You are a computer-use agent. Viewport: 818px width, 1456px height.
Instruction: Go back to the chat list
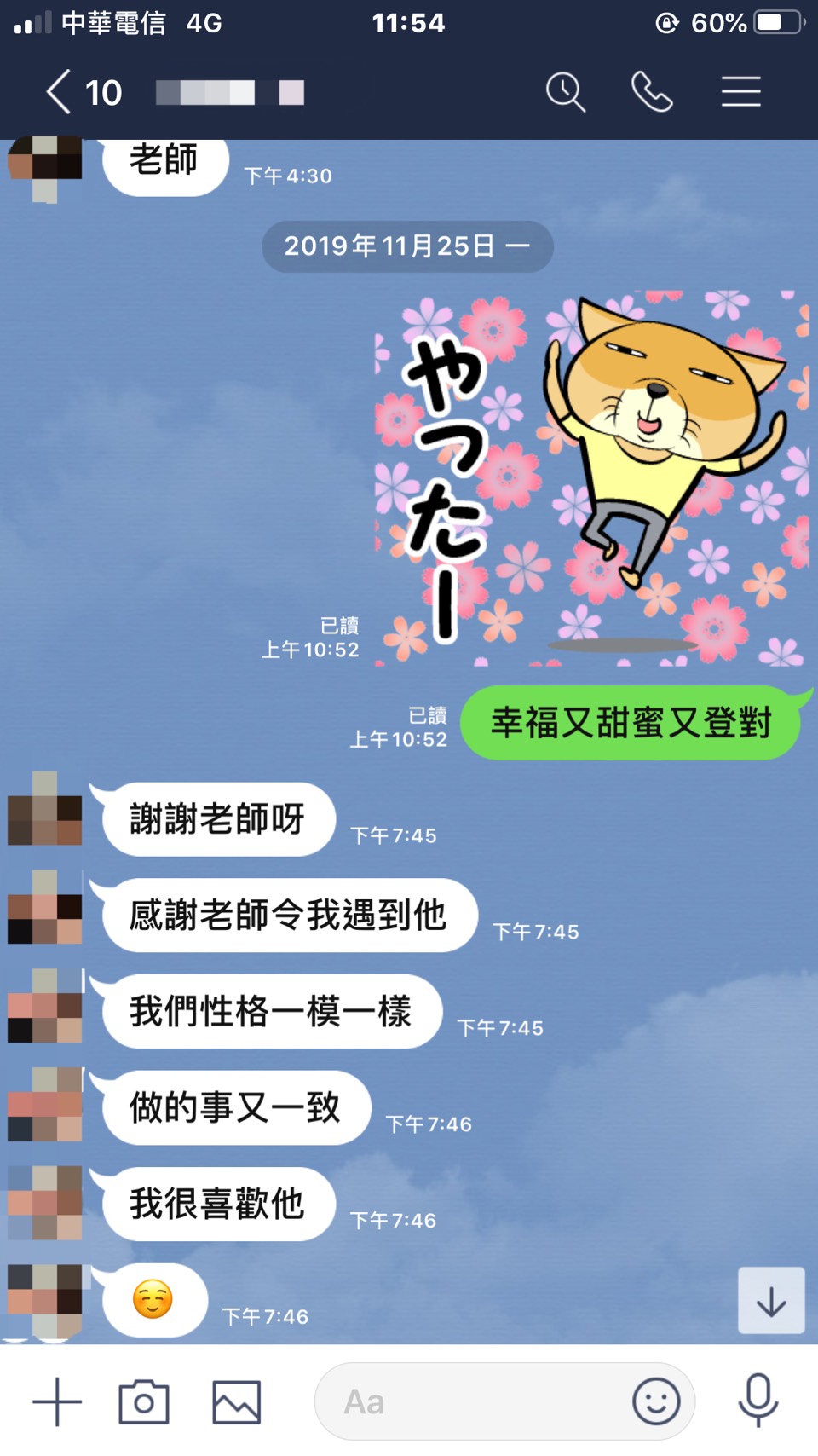(60, 92)
